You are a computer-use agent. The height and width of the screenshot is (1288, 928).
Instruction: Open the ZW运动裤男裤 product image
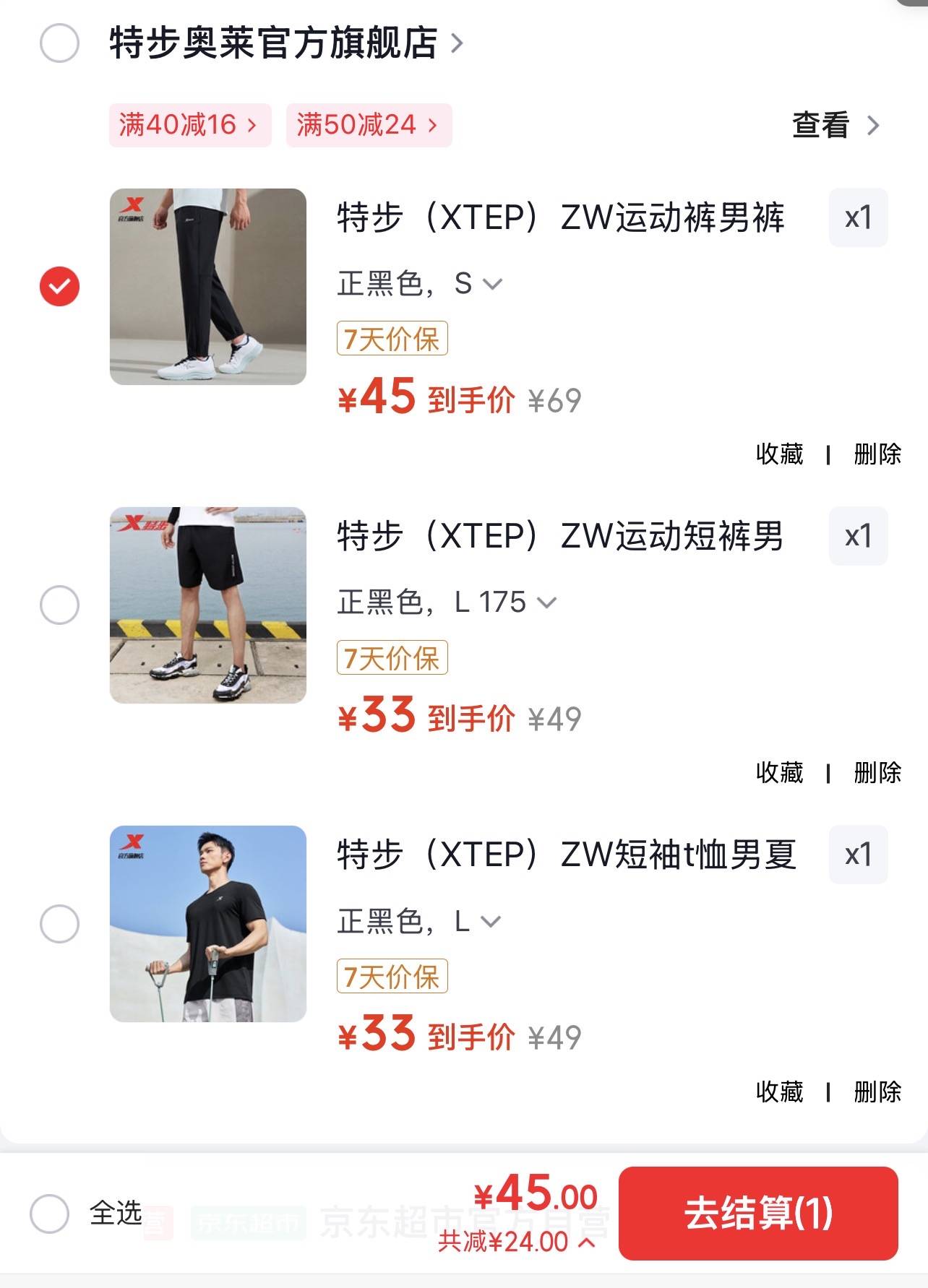pos(208,286)
